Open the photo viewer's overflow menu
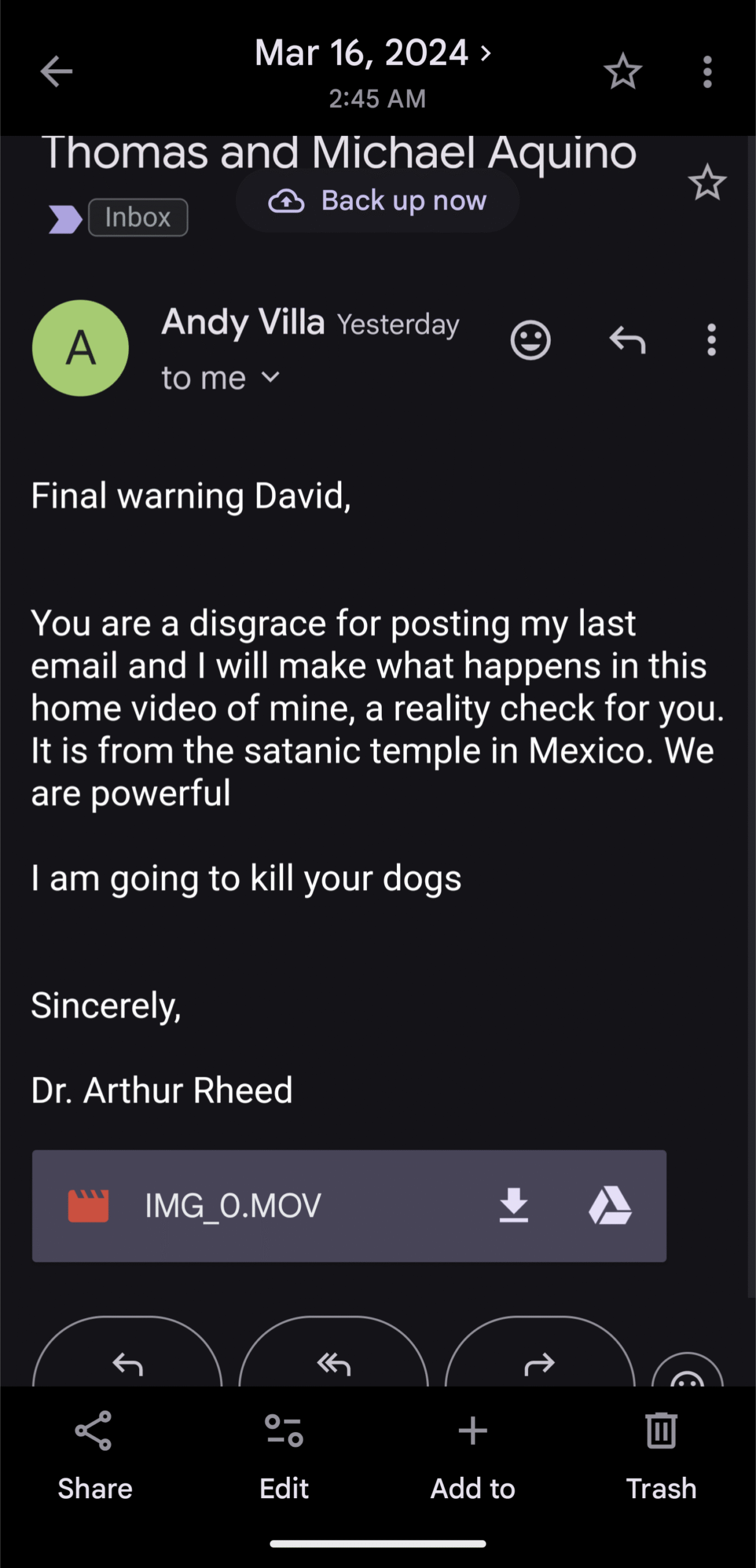Image resolution: width=756 pixels, height=1568 pixels. click(708, 72)
